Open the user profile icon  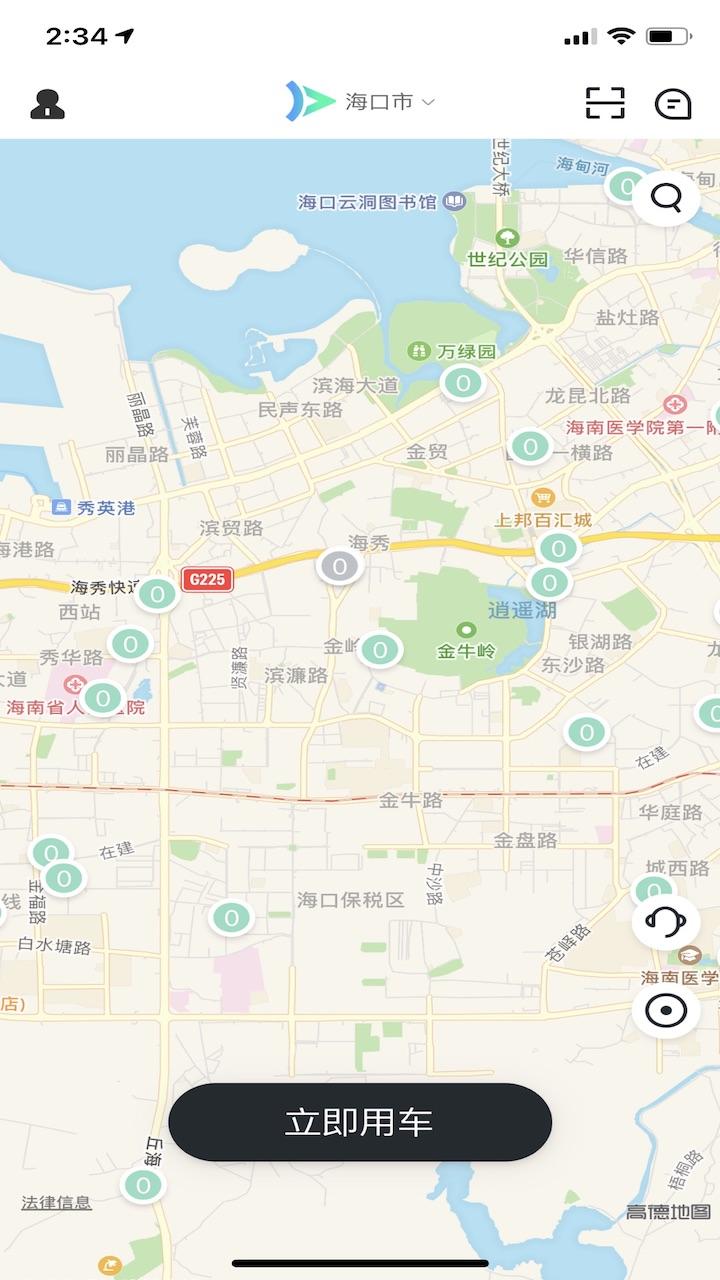pyautogui.click(x=47, y=103)
